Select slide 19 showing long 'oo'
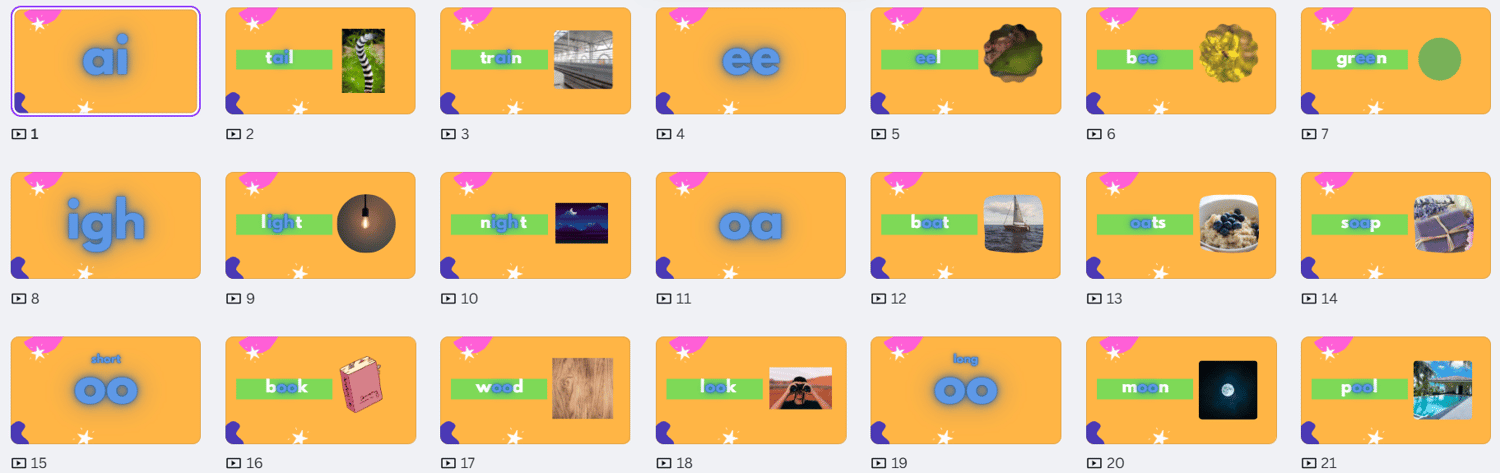 (x=965, y=390)
